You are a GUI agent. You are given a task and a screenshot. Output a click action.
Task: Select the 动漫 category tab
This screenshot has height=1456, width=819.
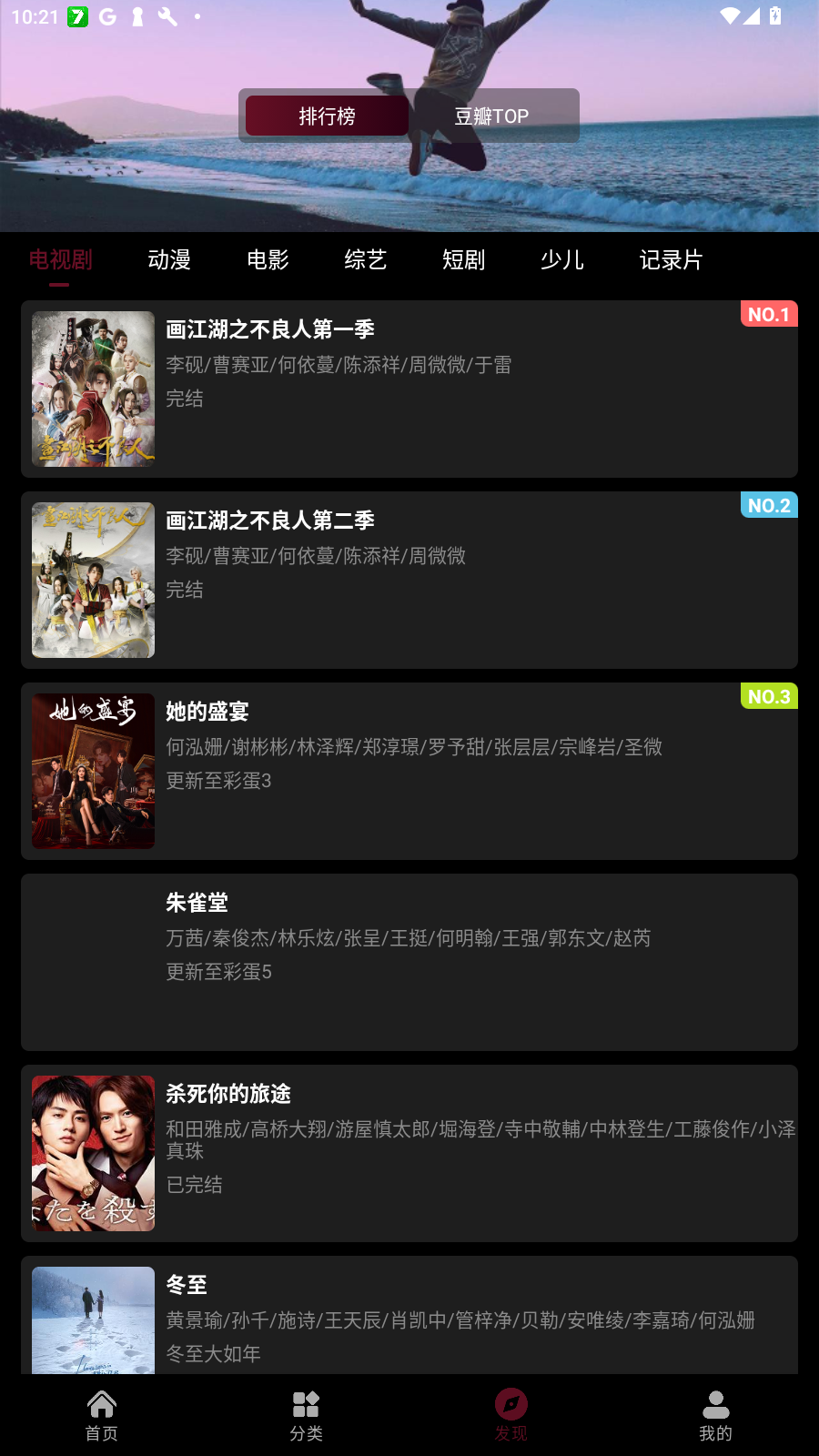[x=170, y=260]
